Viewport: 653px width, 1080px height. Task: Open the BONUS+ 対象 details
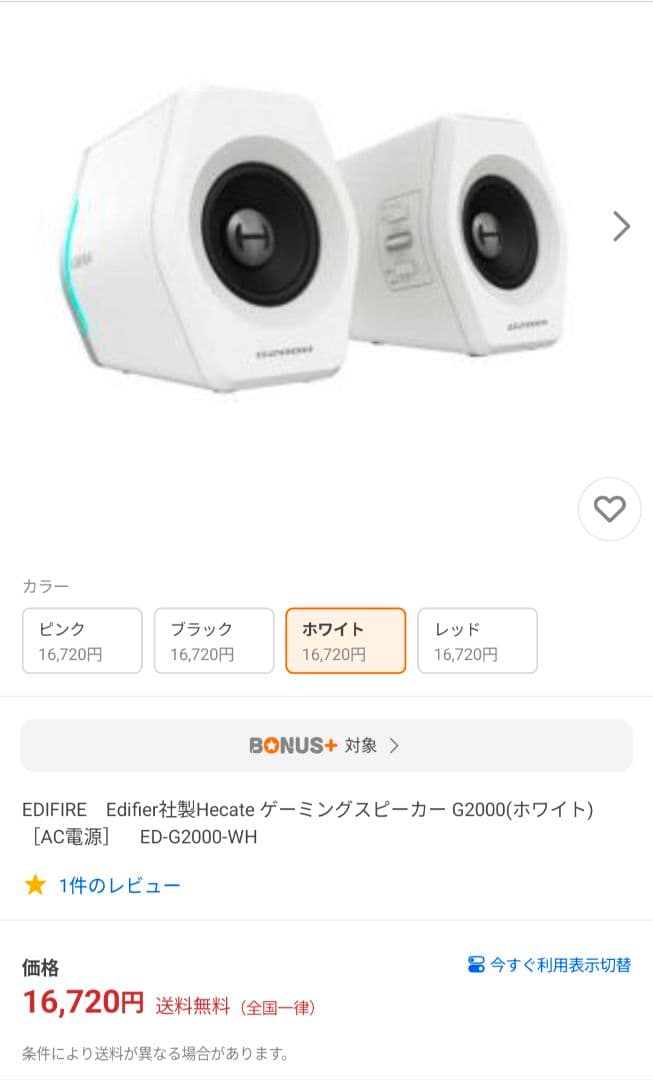click(326, 746)
